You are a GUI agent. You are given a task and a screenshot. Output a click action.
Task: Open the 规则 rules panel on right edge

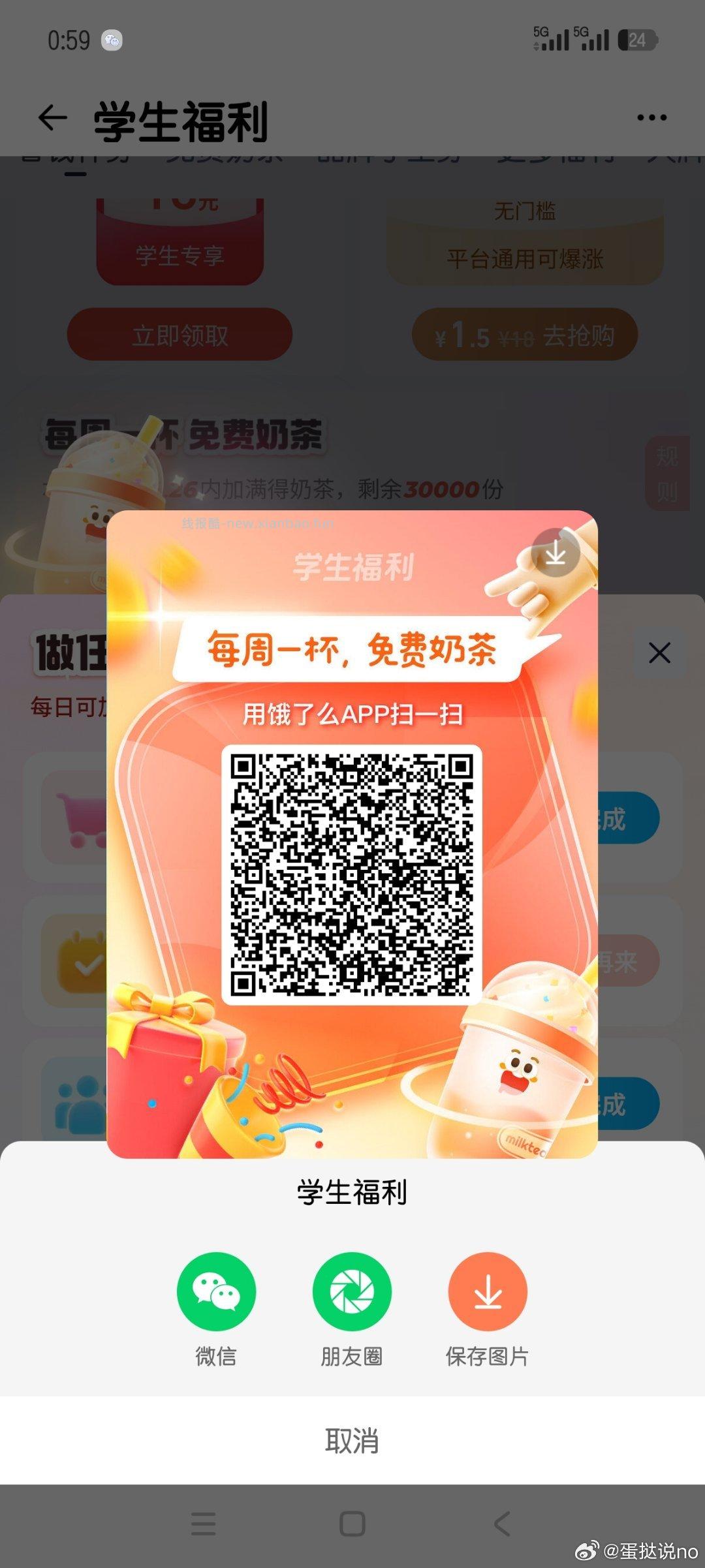click(x=666, y=471)
